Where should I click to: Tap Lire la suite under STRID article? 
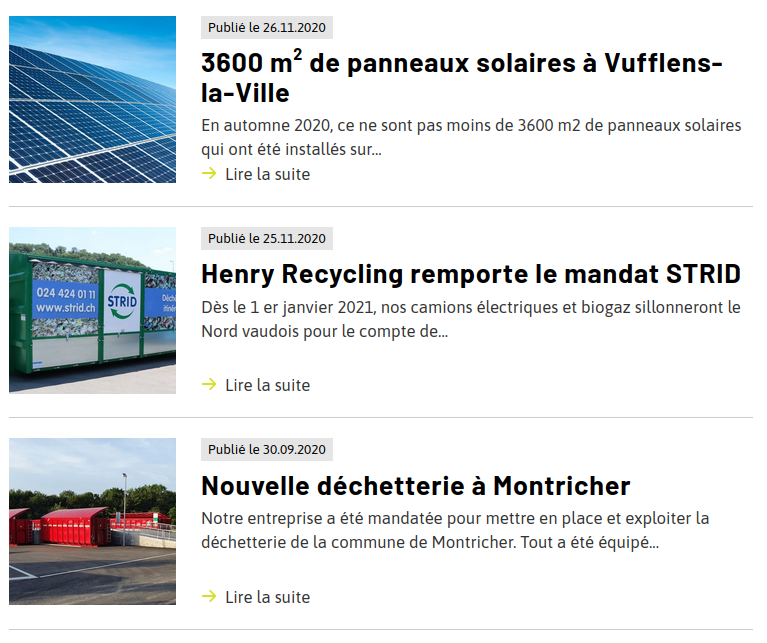tap(266, 385)
